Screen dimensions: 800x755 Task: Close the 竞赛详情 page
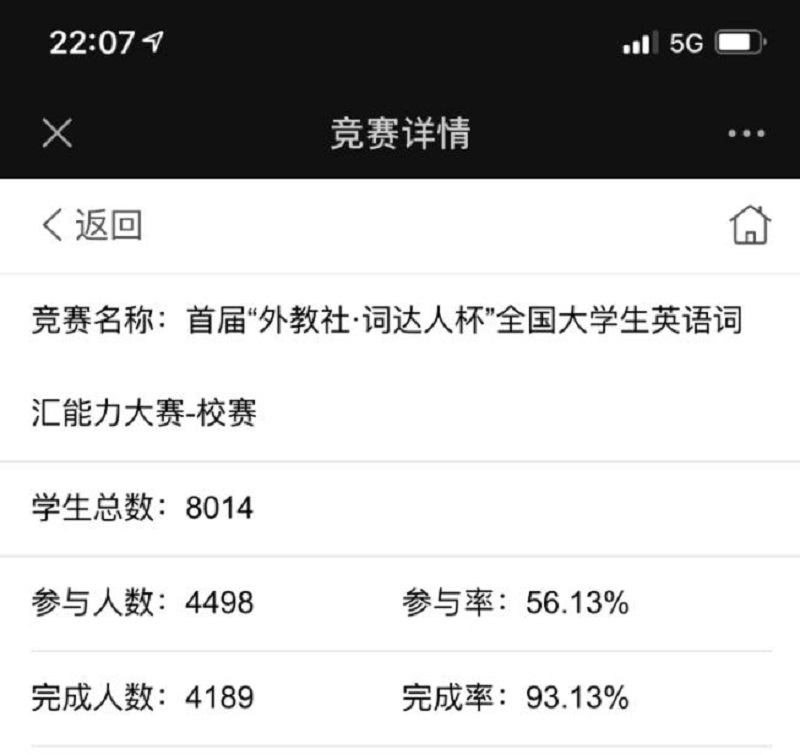[57, 133]
